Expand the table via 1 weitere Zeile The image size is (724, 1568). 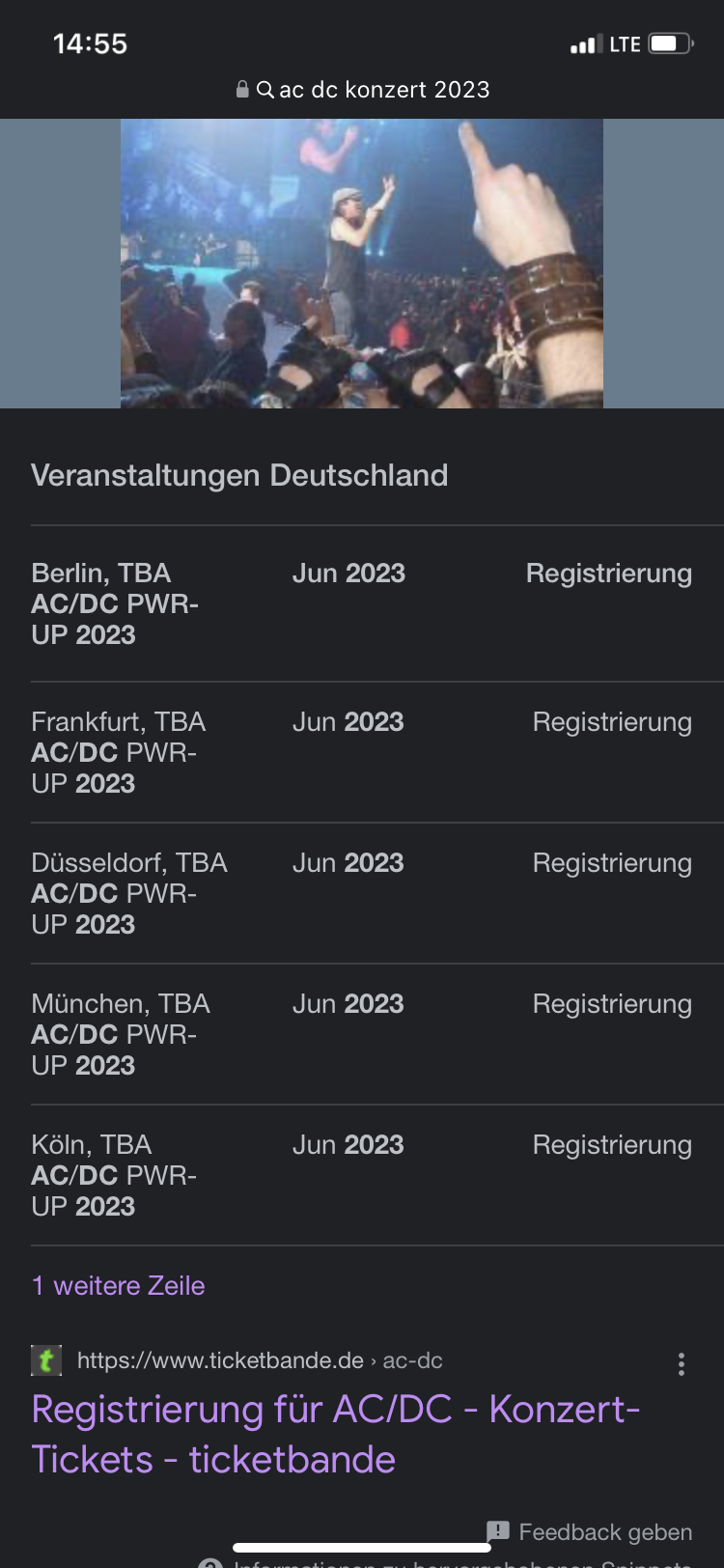pos(119,1285)
